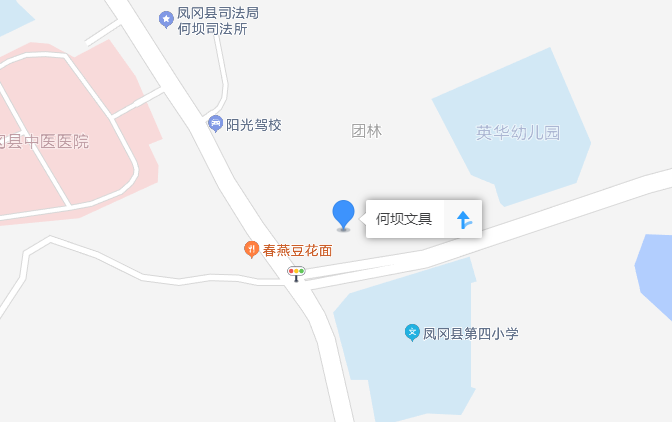The height and width of the screenshot is (422, 672).
Task: Open 春燕豆花面 restaurant marker
Action: (x=252, y=249)
